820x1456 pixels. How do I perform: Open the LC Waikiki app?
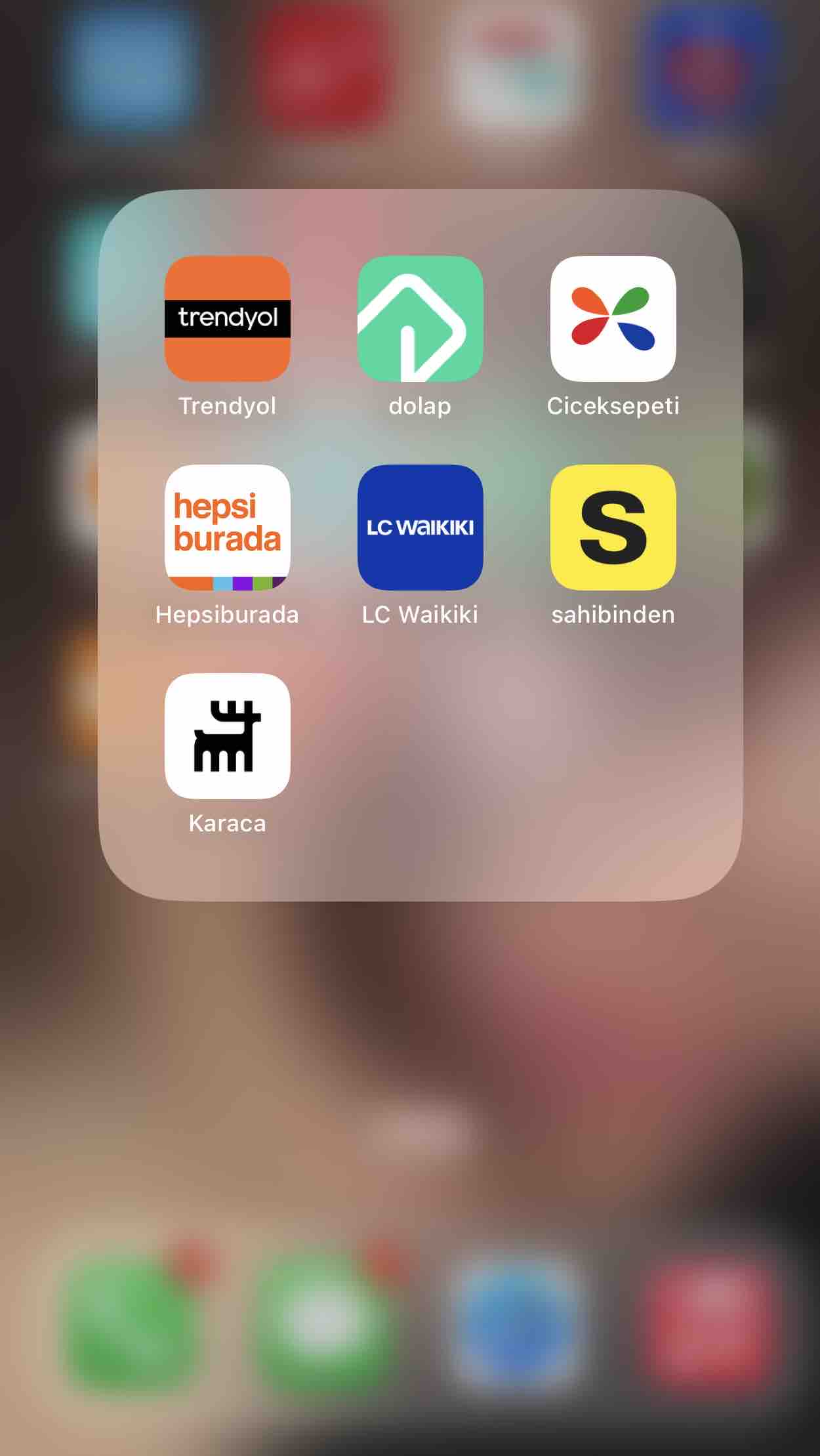[420, 528]
